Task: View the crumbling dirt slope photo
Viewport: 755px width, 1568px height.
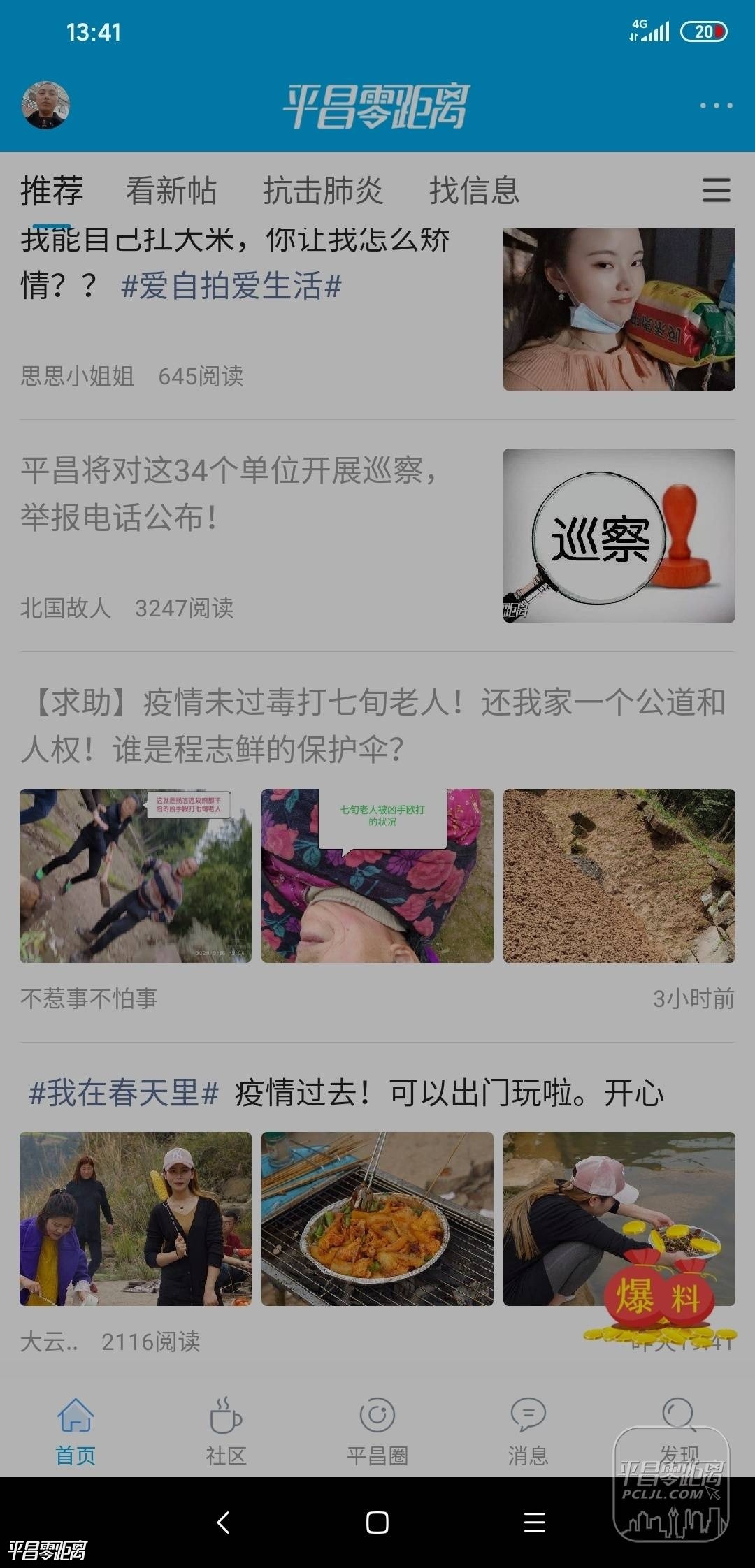Action: (619, 876)
